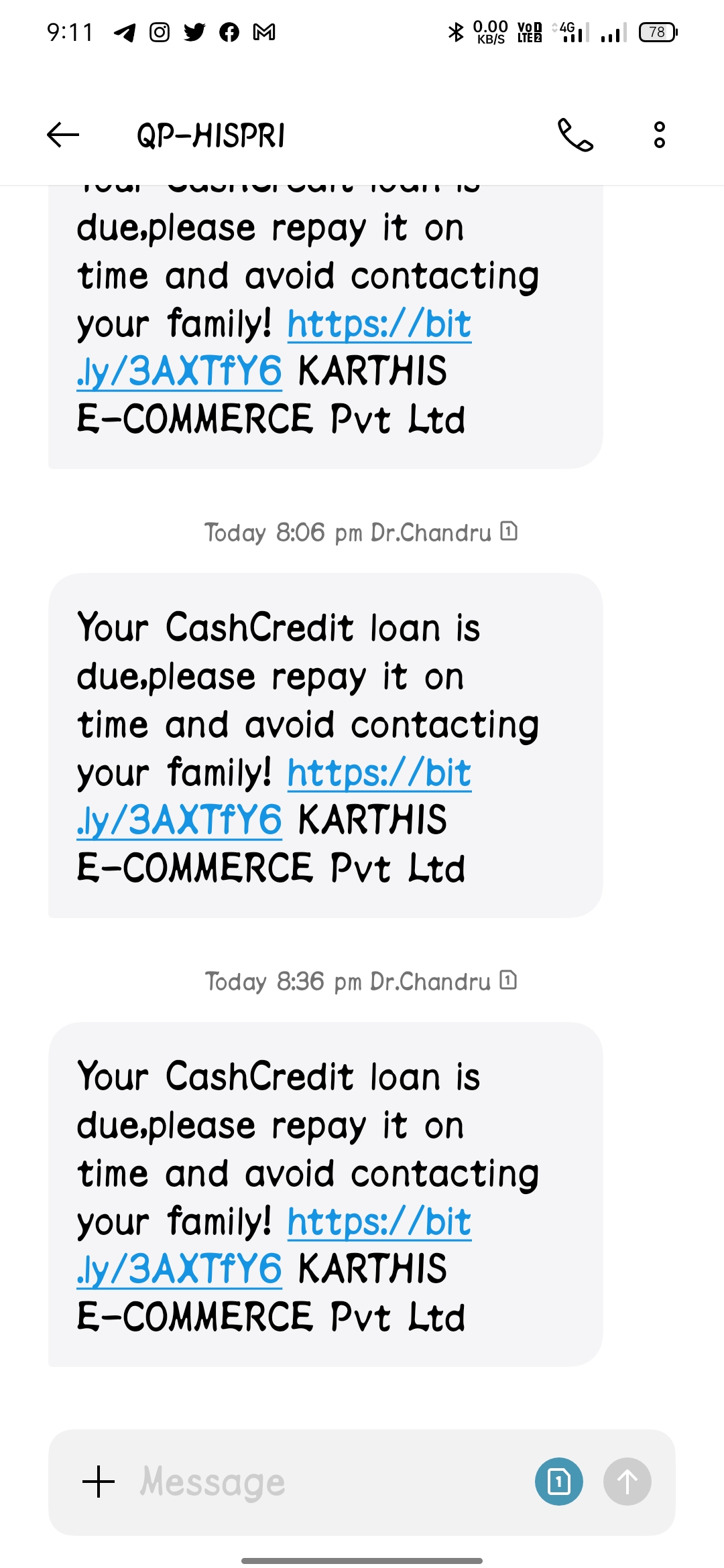Screen dimensions: 724x1568
Task: Open the bit.ly link in the 8:36 pm message
Action: pos(379,1222)
